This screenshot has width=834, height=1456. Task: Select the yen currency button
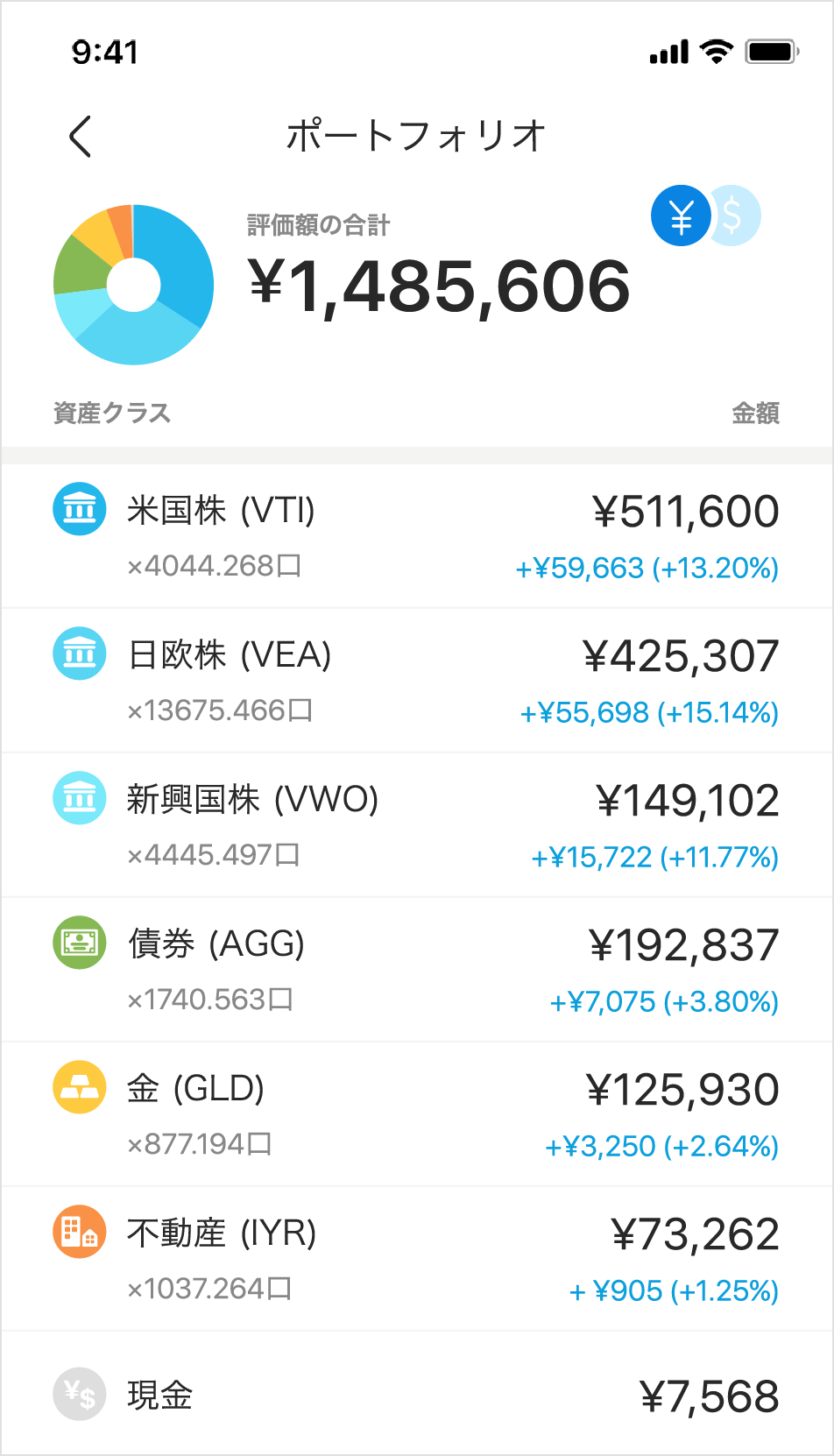pos(681,216)
